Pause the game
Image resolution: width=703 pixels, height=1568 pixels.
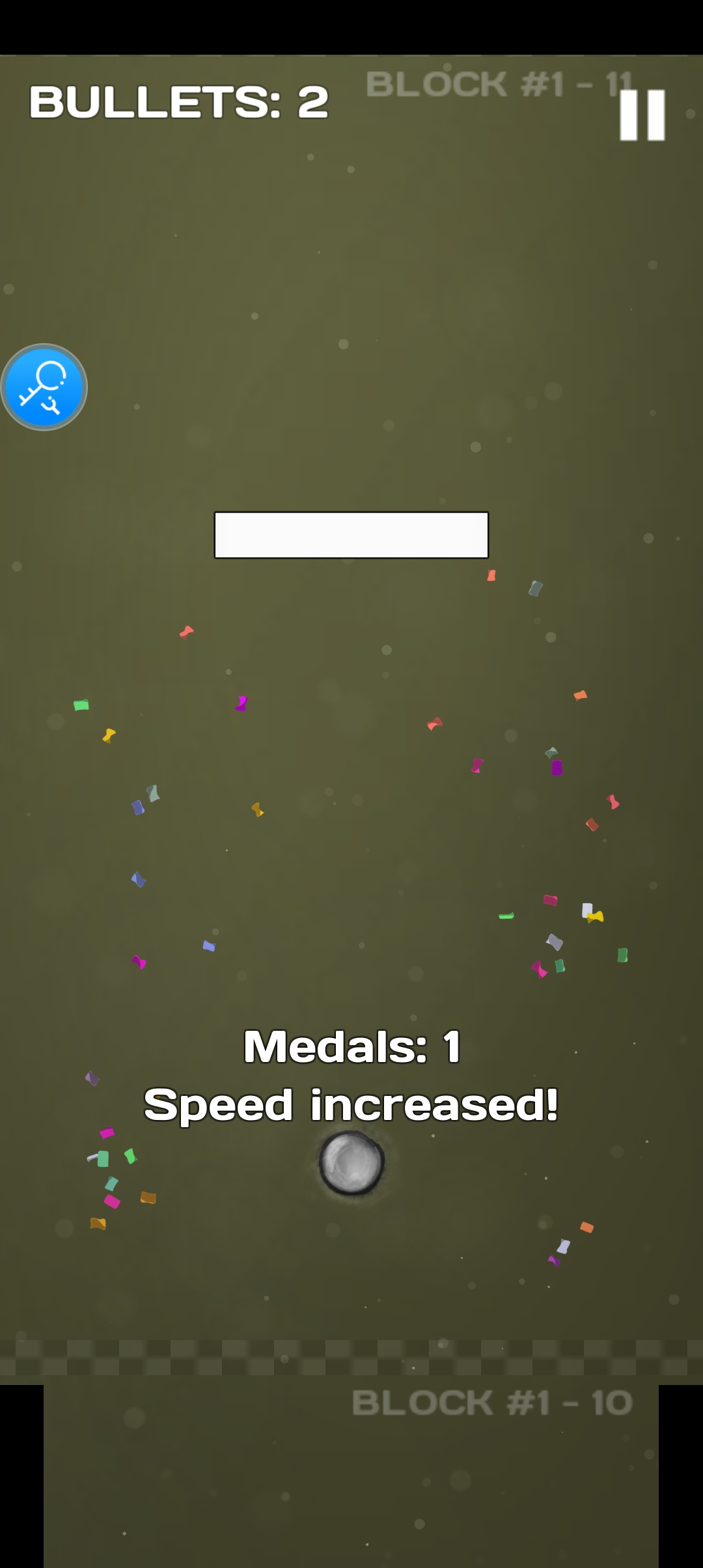point(642,115)
